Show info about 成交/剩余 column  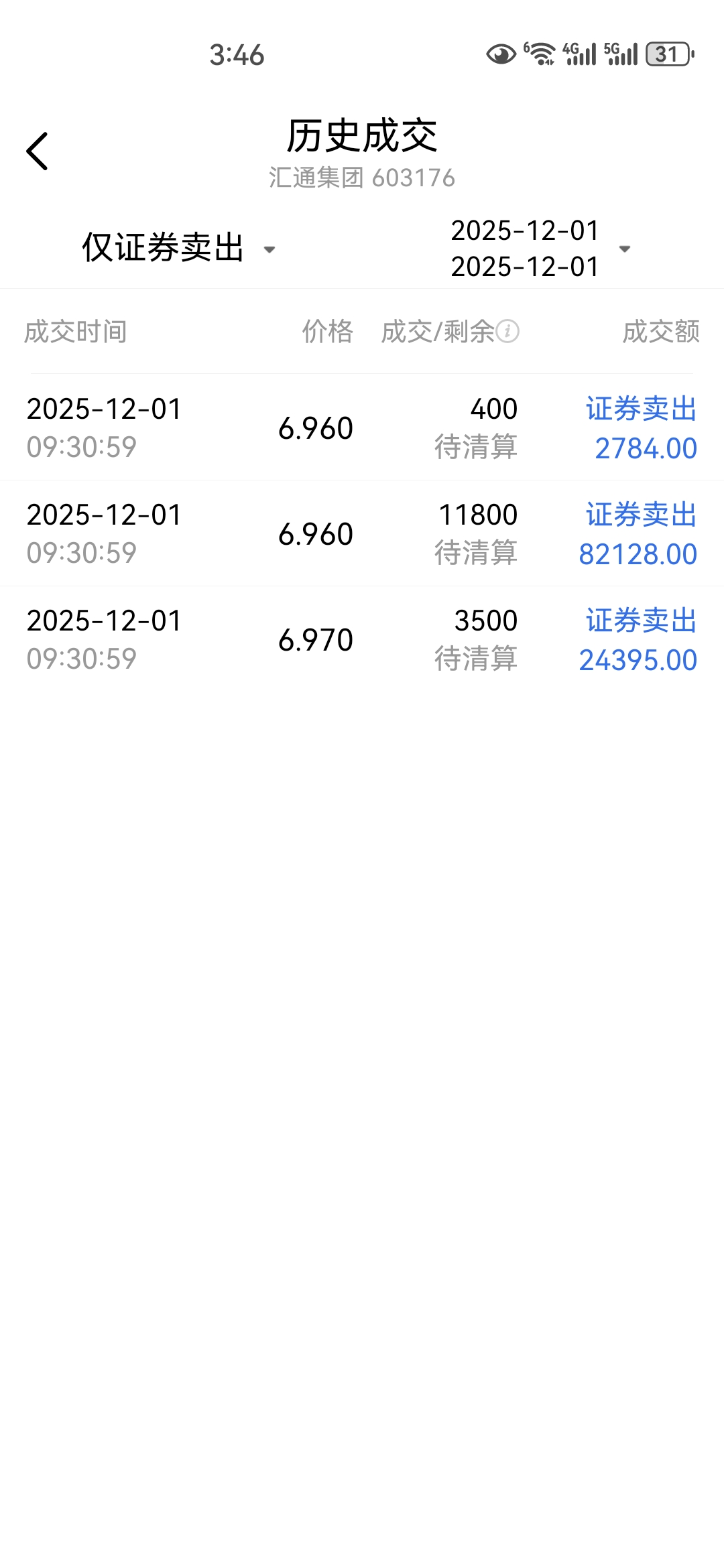[x=507, y=331]
